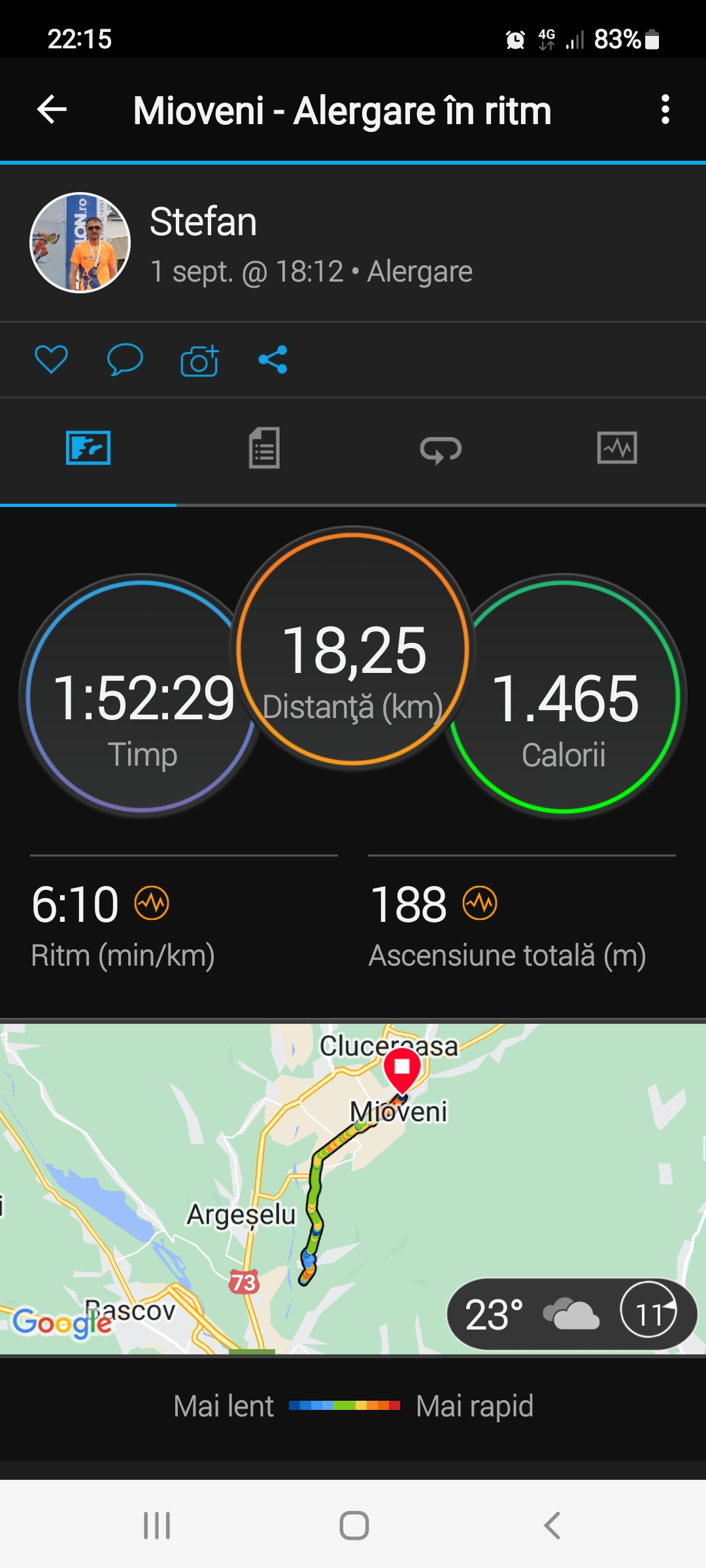Tap the system home button
Screen dimensions: 706x1568
[x=354, y=1526]
